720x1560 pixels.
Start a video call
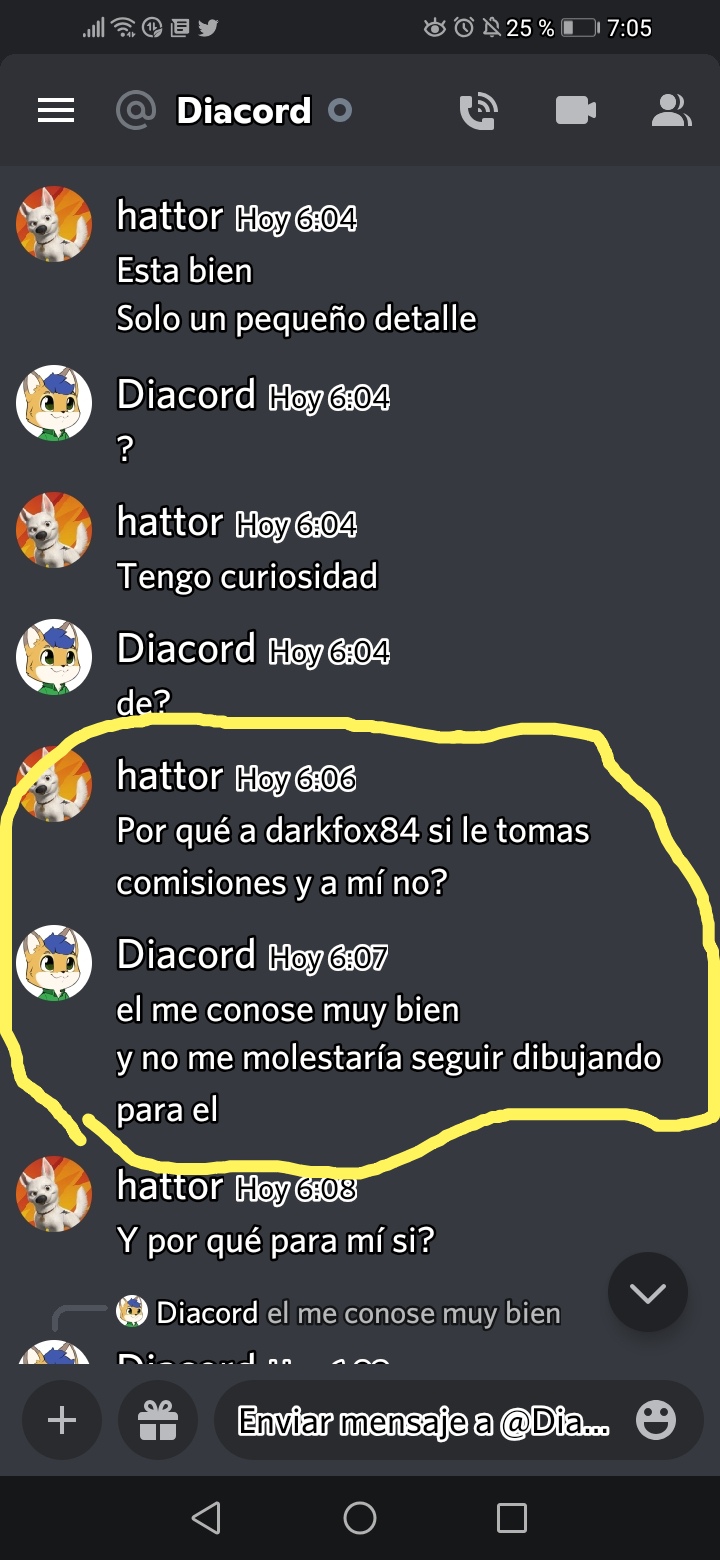pyautogui.click(x=576, y=111)
